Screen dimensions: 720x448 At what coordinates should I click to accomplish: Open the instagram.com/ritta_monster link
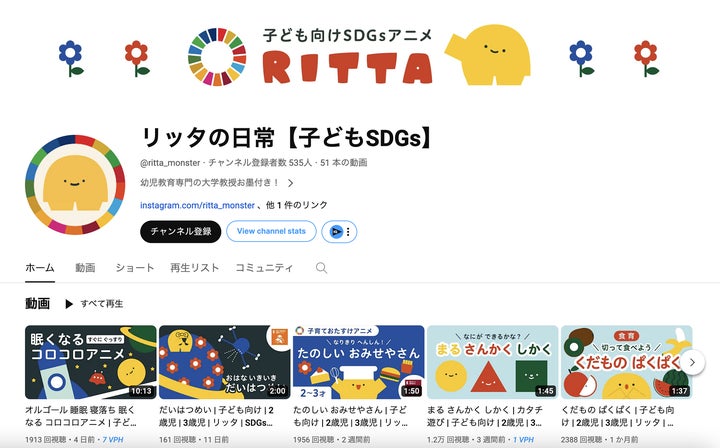point(197,205)
